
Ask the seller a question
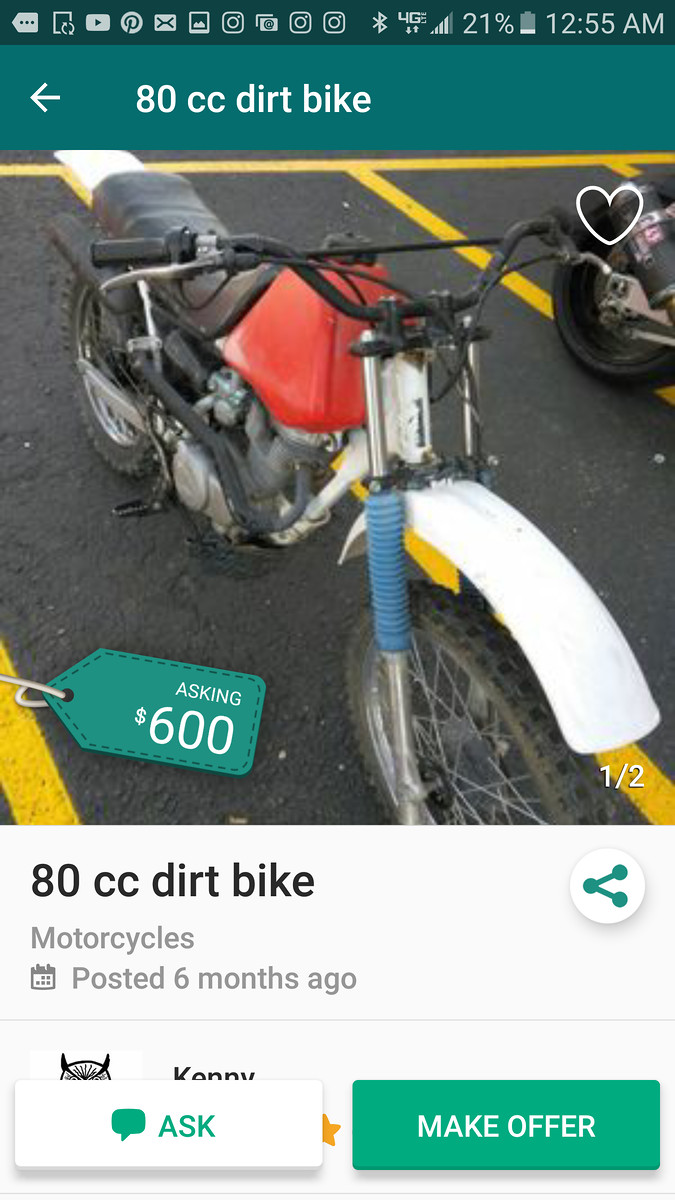[x=168, y=1125]
